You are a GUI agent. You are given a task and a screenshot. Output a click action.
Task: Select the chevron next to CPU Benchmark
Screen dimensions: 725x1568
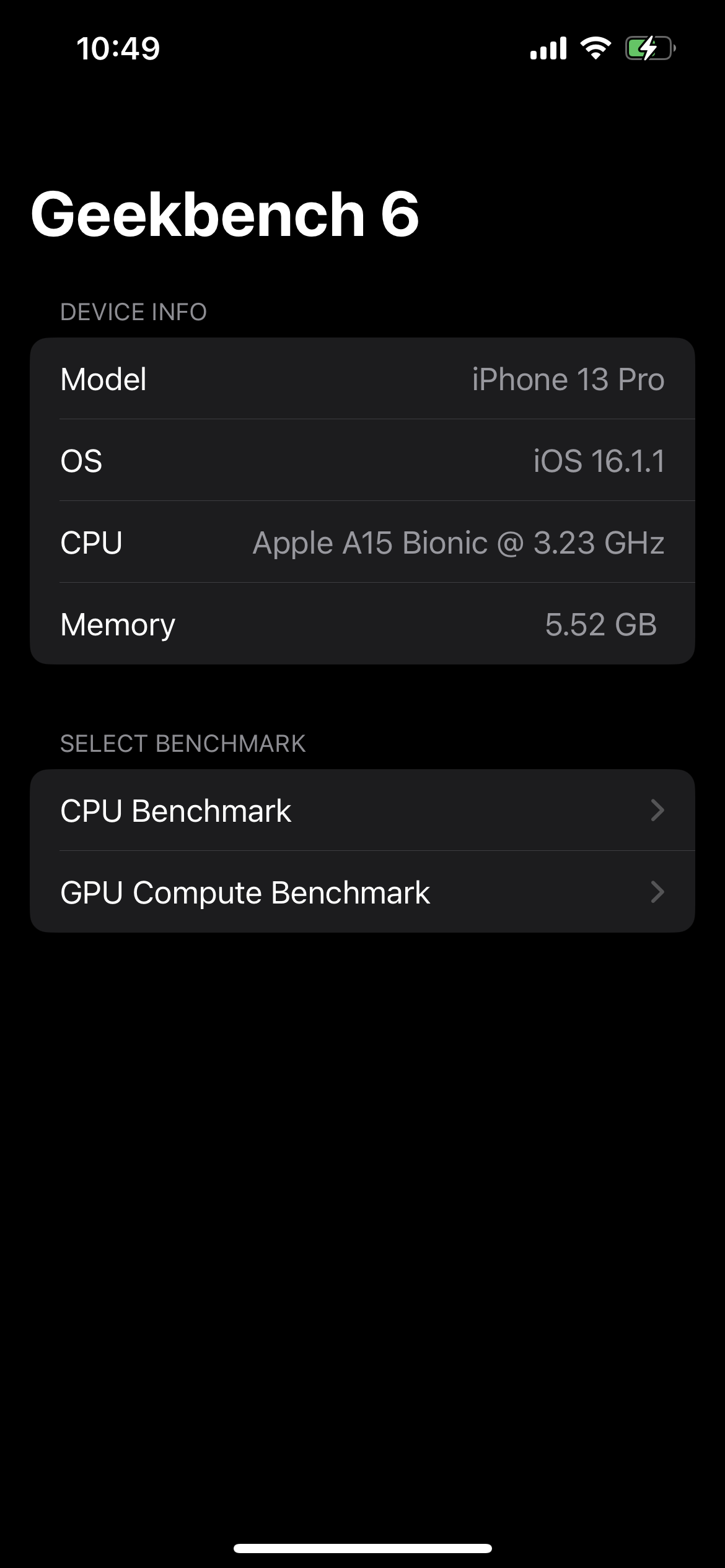(657, 811)
